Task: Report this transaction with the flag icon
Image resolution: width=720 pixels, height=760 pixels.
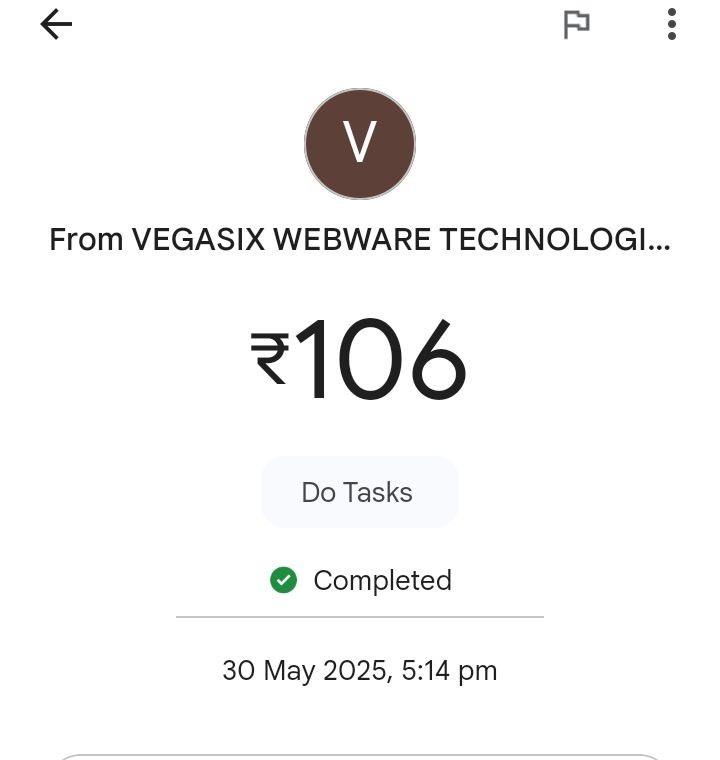Action: (576, 25)
